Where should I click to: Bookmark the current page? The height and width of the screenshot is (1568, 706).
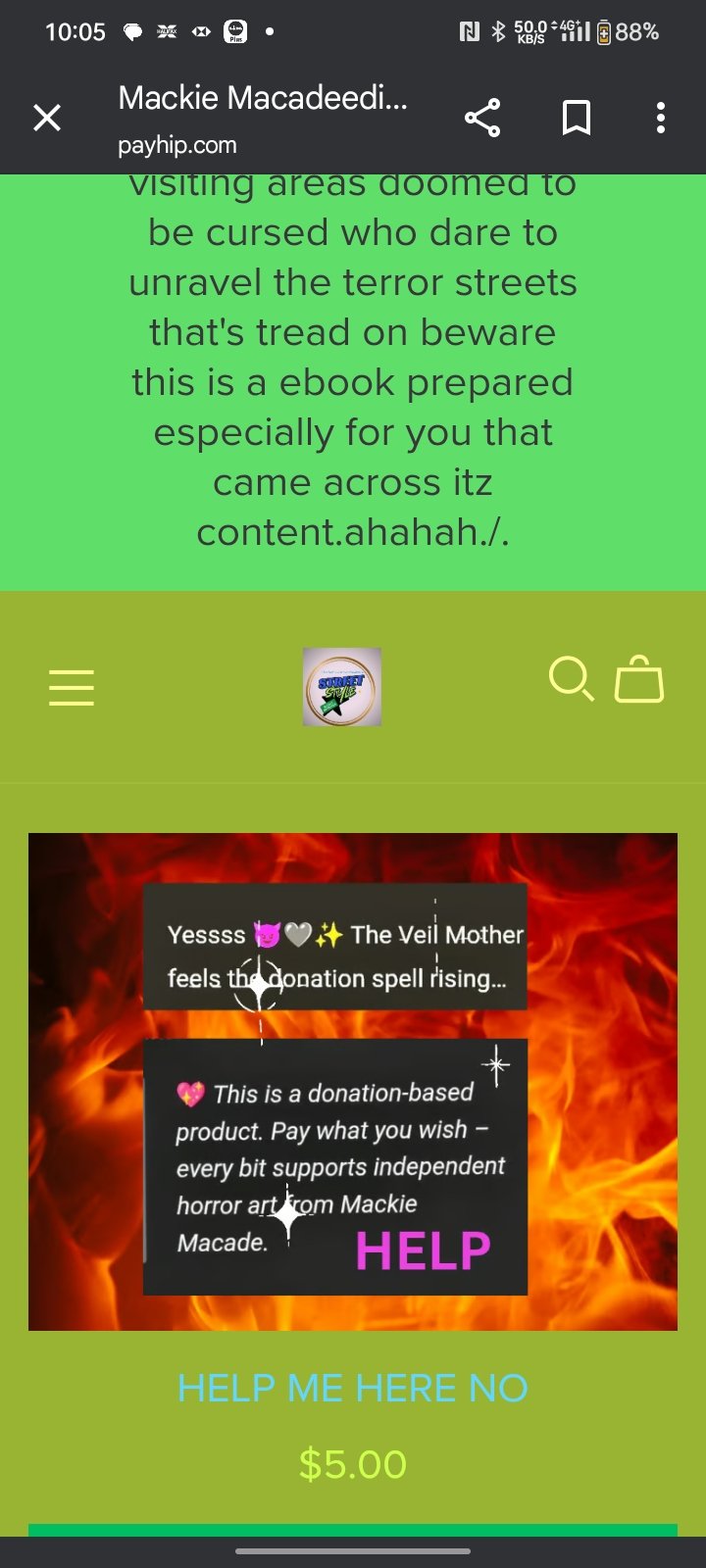576,119
